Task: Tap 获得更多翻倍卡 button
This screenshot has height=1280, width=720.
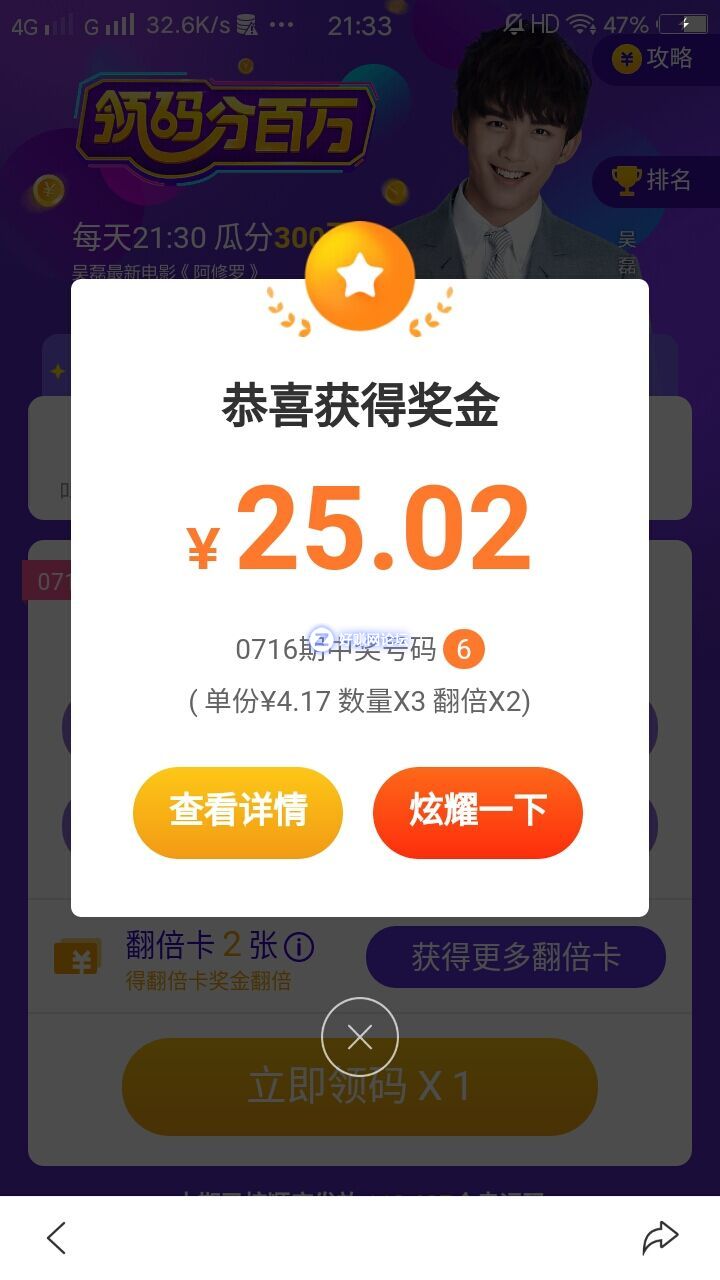Action: [516, 957]
